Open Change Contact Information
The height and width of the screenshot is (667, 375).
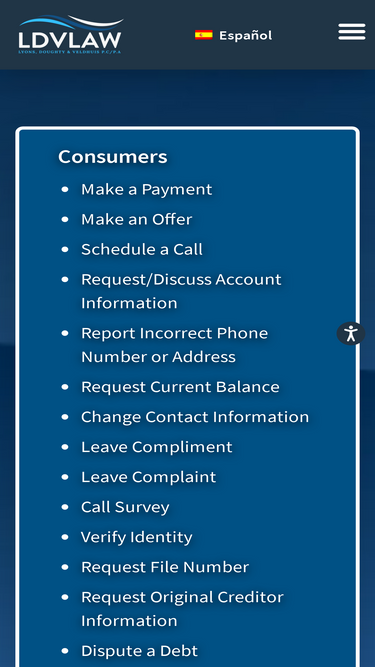(x=195, y=417)
